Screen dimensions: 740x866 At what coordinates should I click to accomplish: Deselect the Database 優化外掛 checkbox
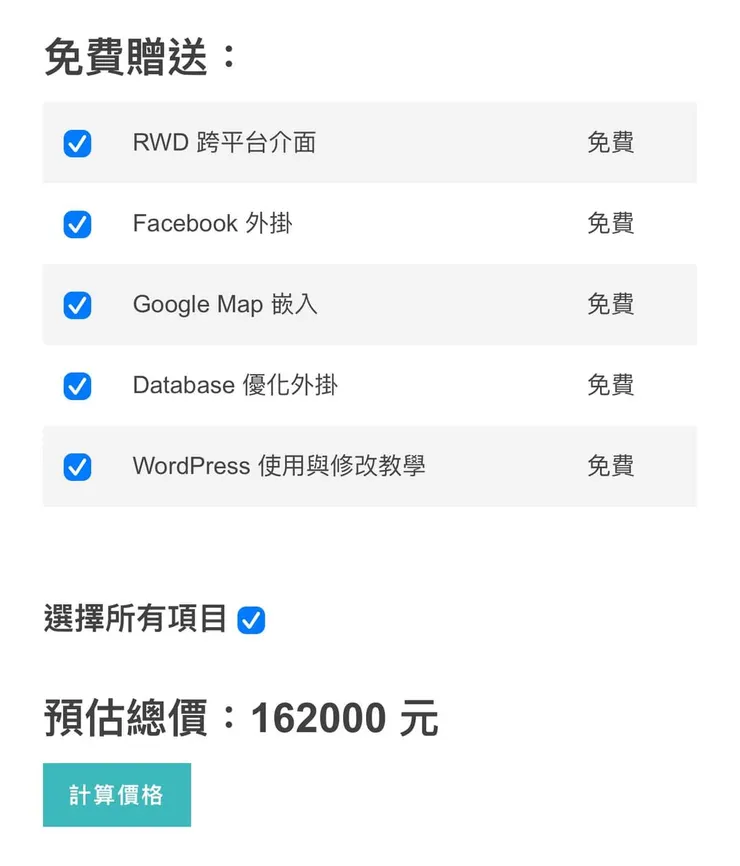pyautogui.click(x=77, y=386)
